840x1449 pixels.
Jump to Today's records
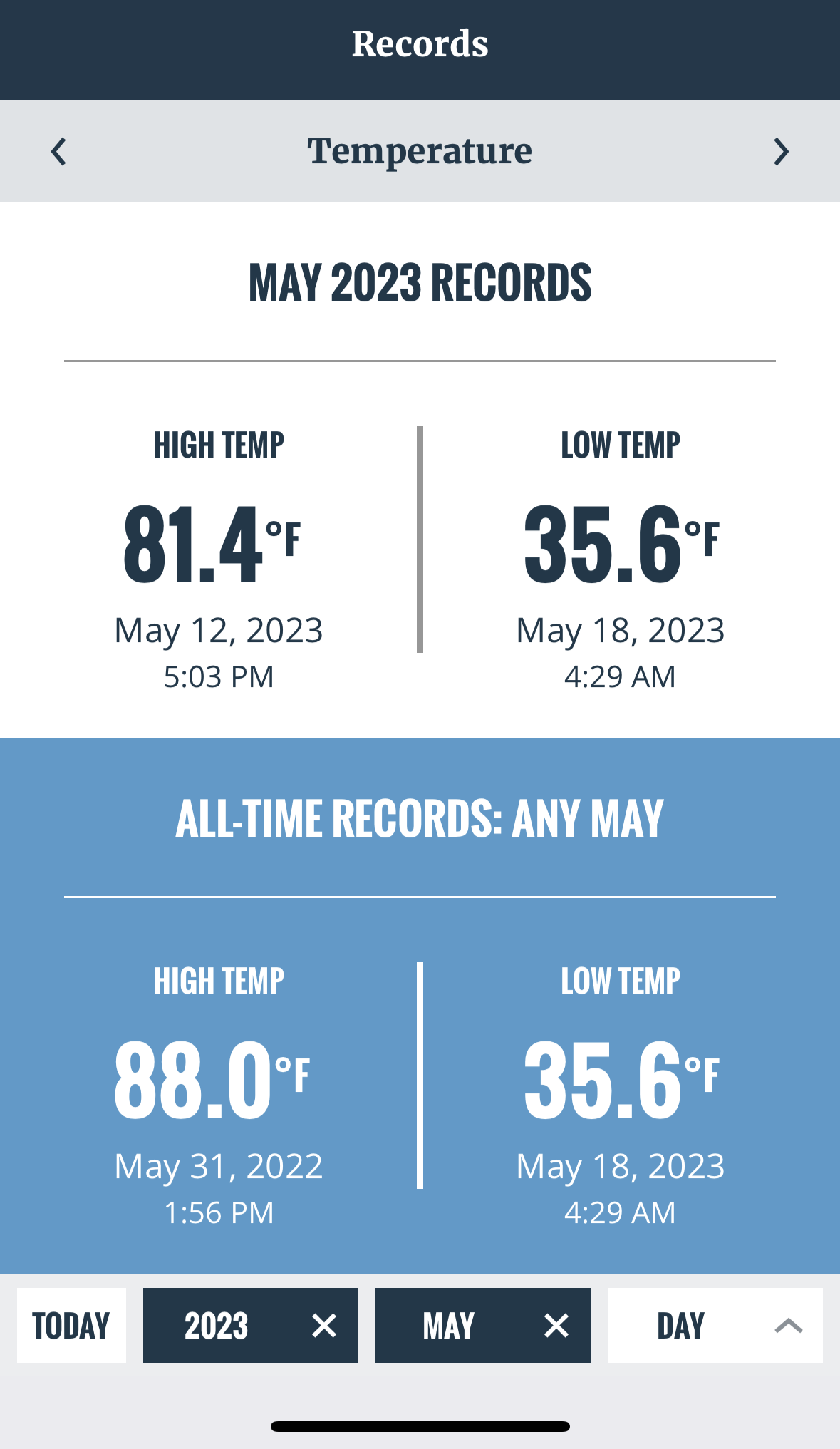pos(71,1326)
